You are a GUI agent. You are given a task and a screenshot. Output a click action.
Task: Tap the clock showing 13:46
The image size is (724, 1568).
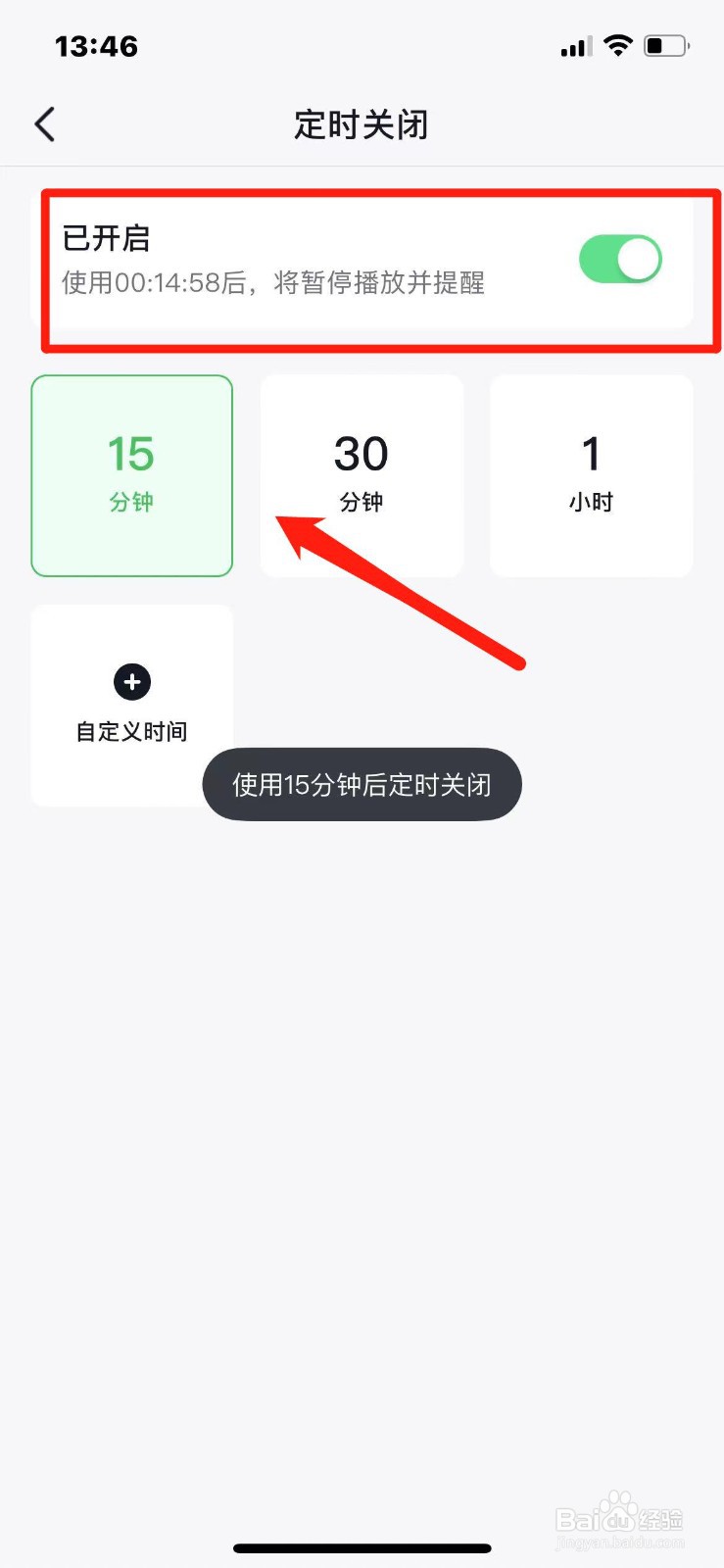[x=95, y=45]
